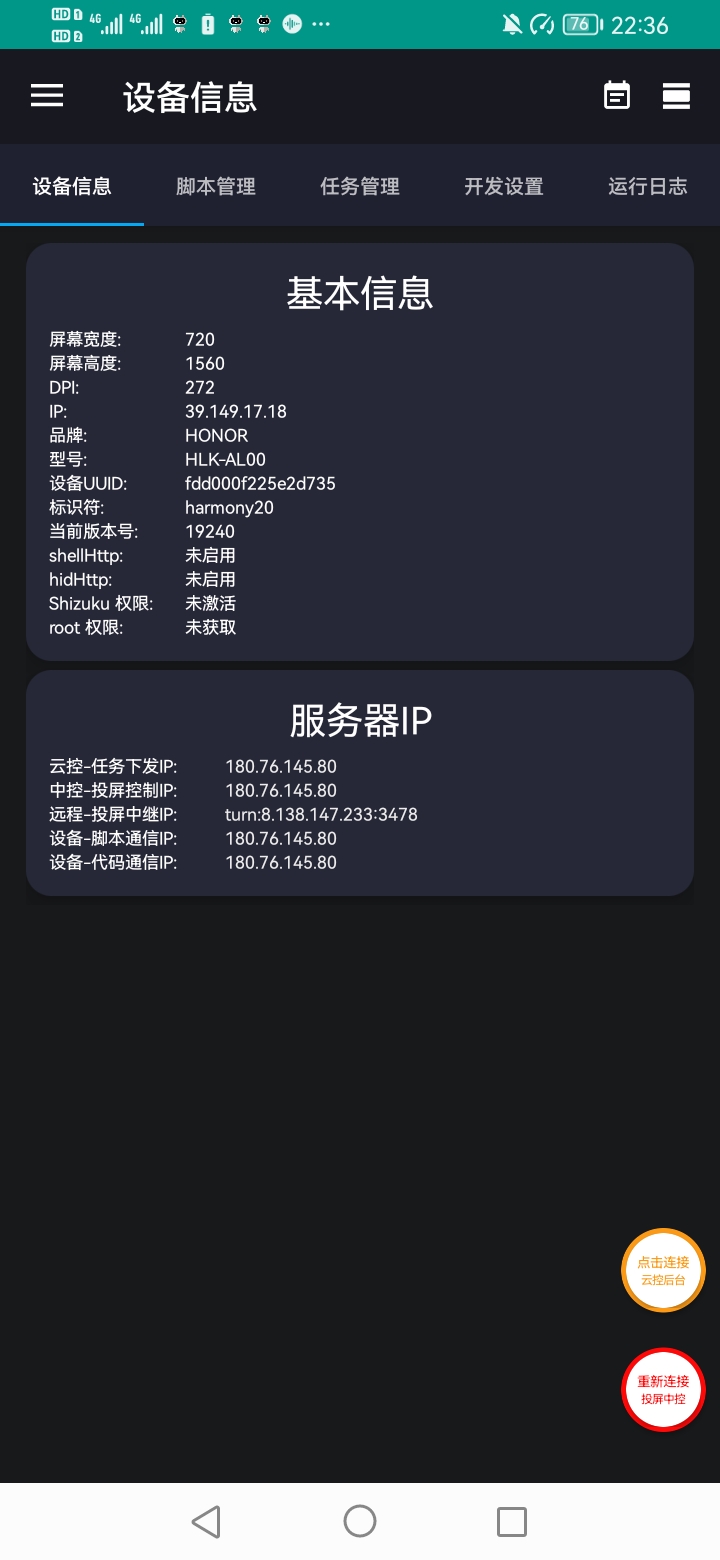Open the recent apps square button
This screenshot has height=1560, width=720.
point(510,1521)
